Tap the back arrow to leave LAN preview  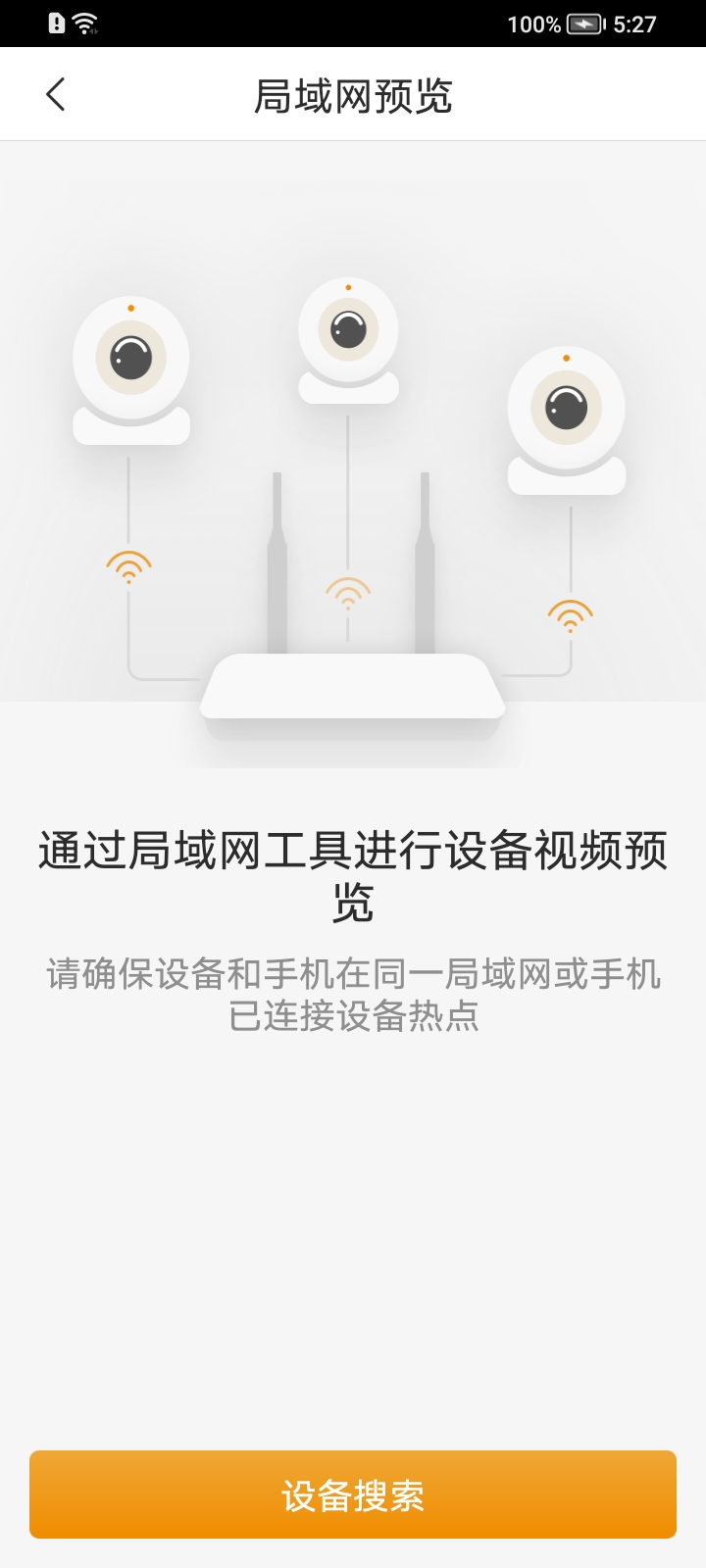click(56, 93)
